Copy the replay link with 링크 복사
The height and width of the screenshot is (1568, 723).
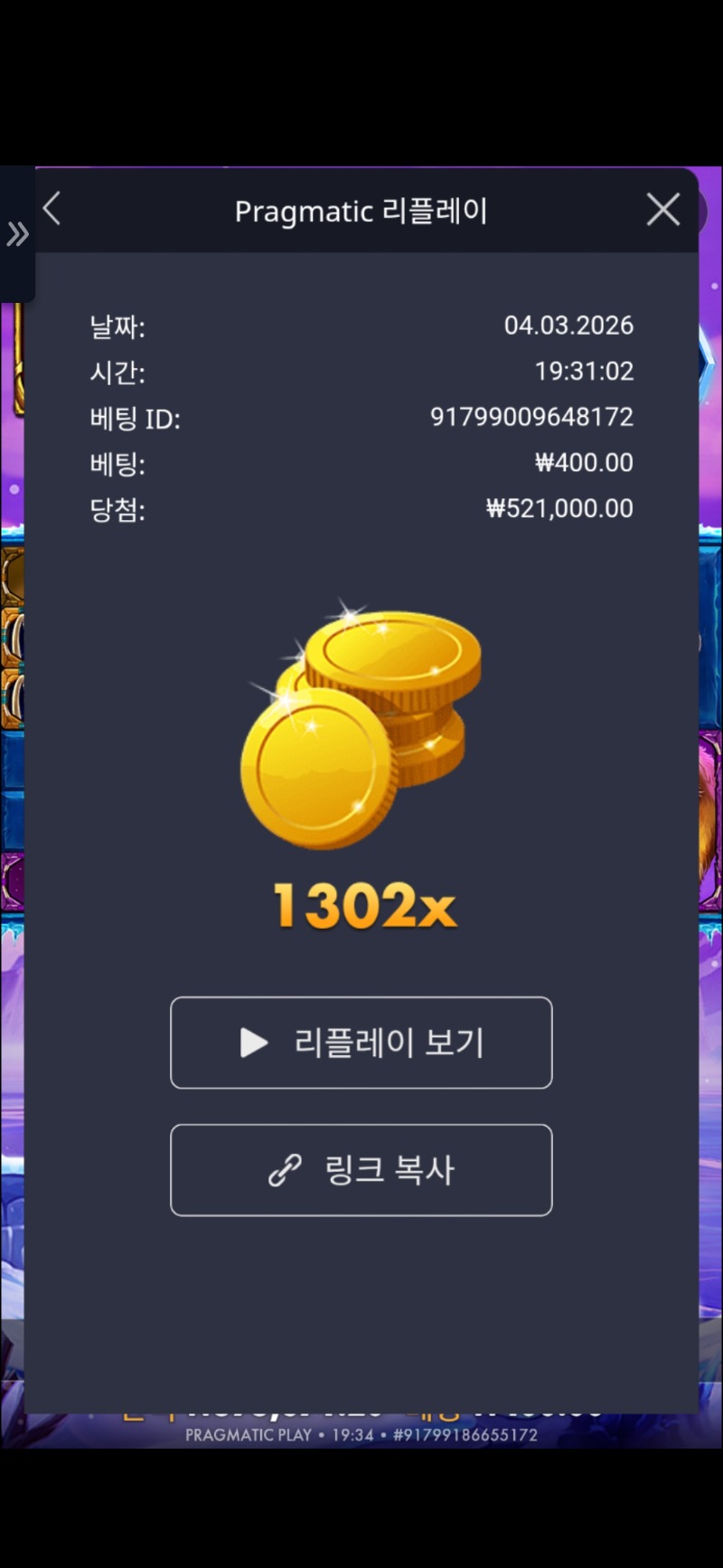(361, 1170)
